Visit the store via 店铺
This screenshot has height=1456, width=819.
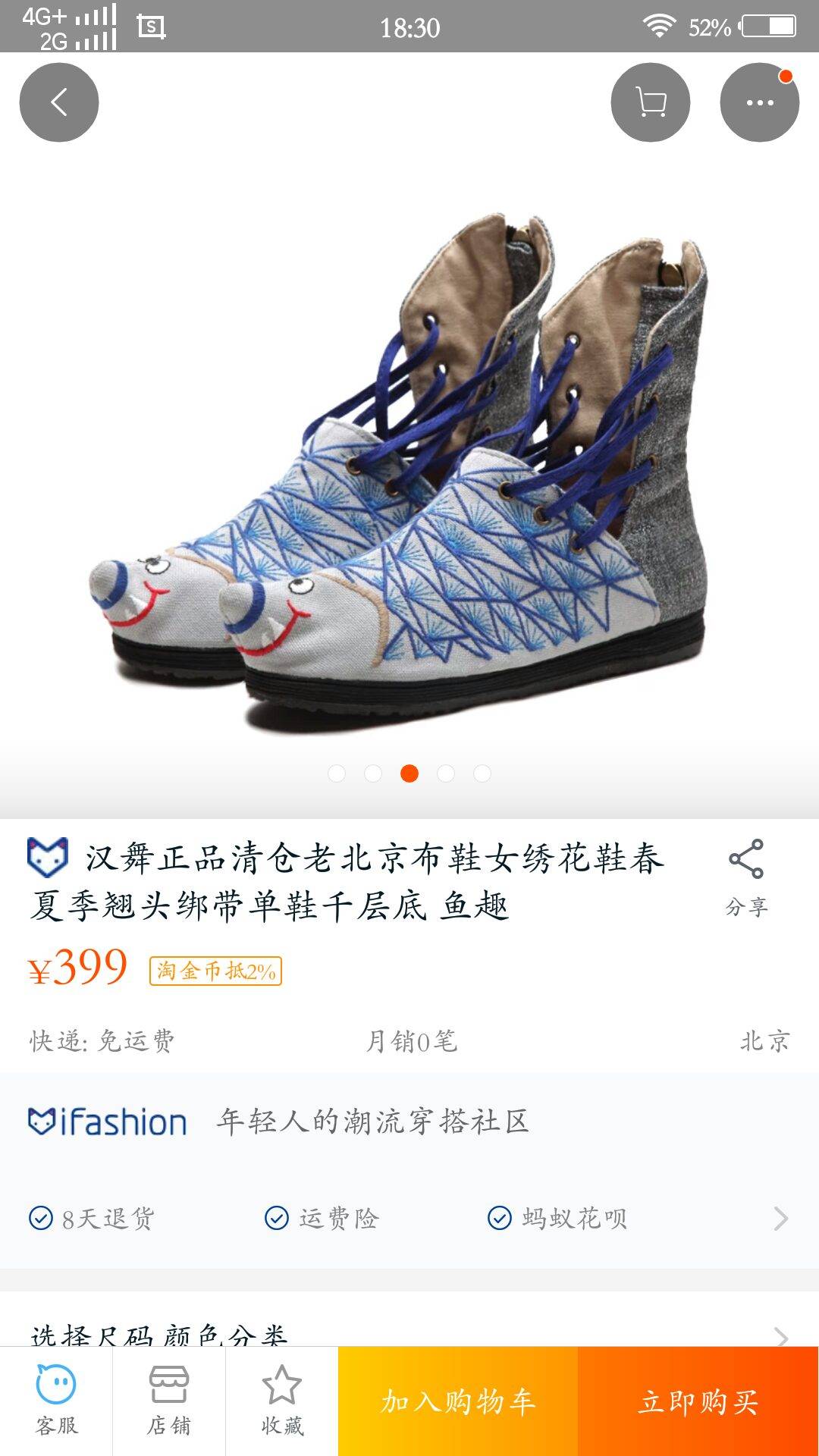pos(168,1401)
